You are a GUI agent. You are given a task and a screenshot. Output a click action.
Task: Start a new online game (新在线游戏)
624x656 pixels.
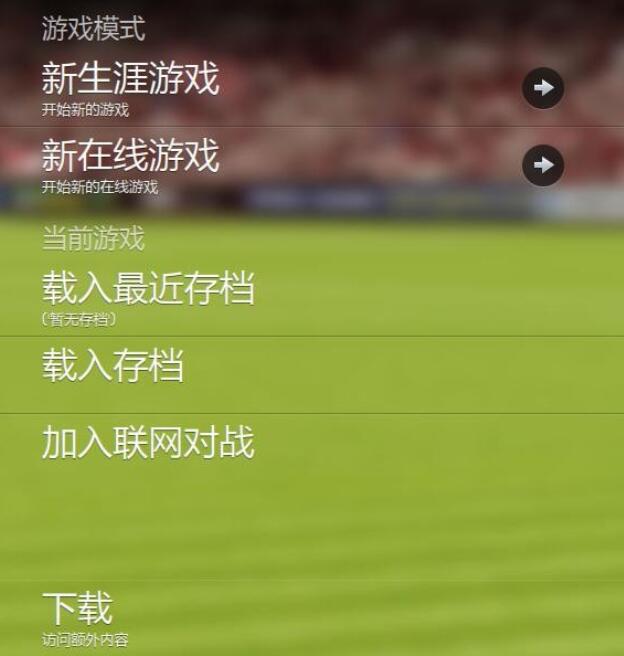(130, 157)
